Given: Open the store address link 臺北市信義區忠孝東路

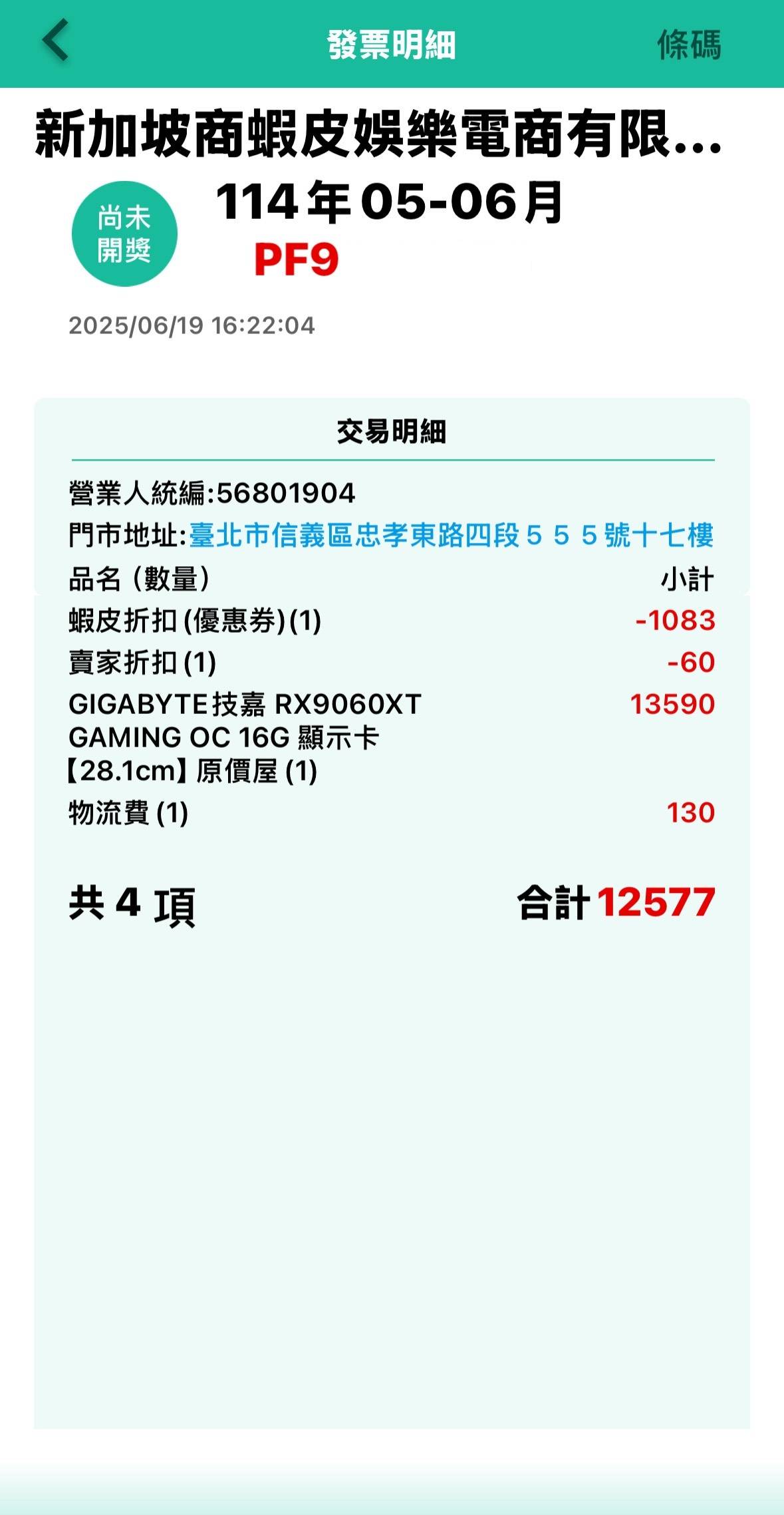Looking at the screenshot, I should pyautogui.click(x=451, y=536).
